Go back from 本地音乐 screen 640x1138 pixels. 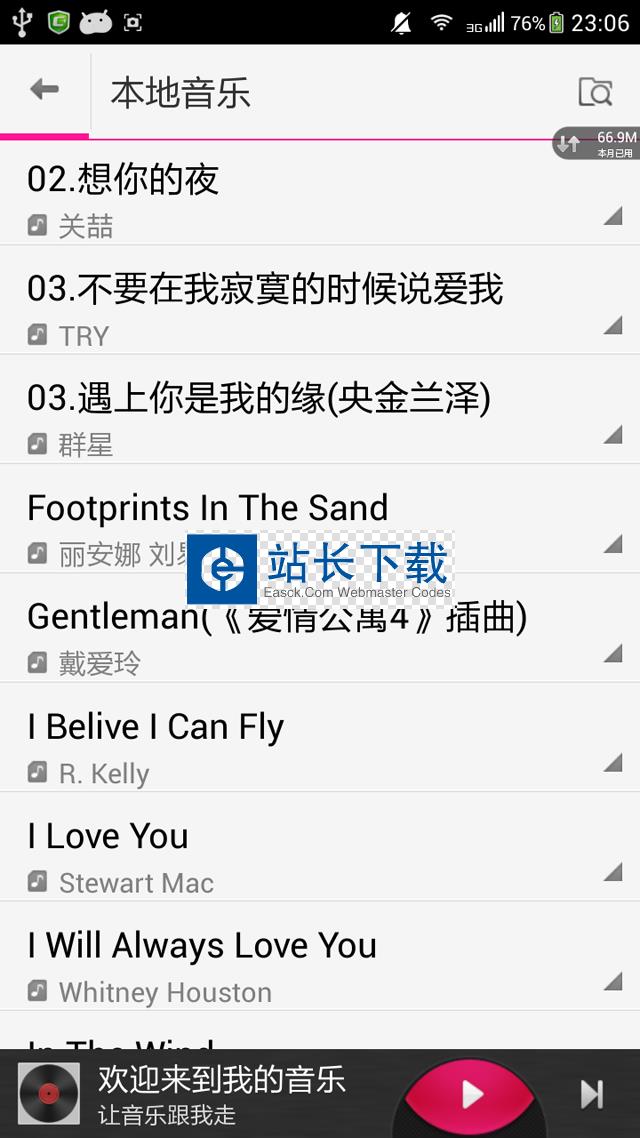[x=45, y=90]
